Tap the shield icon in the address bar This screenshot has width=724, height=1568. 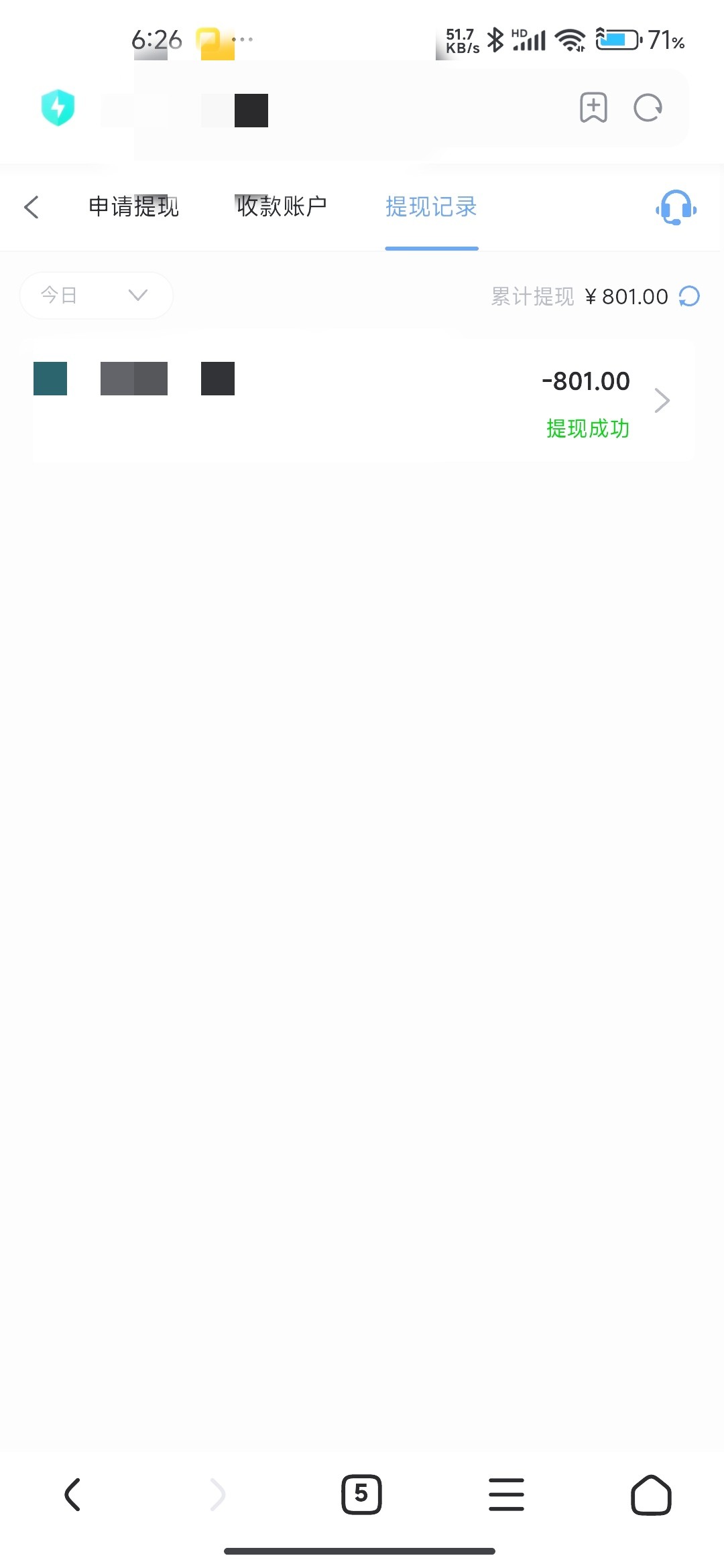pyautogui.click(x=58, y=108)
